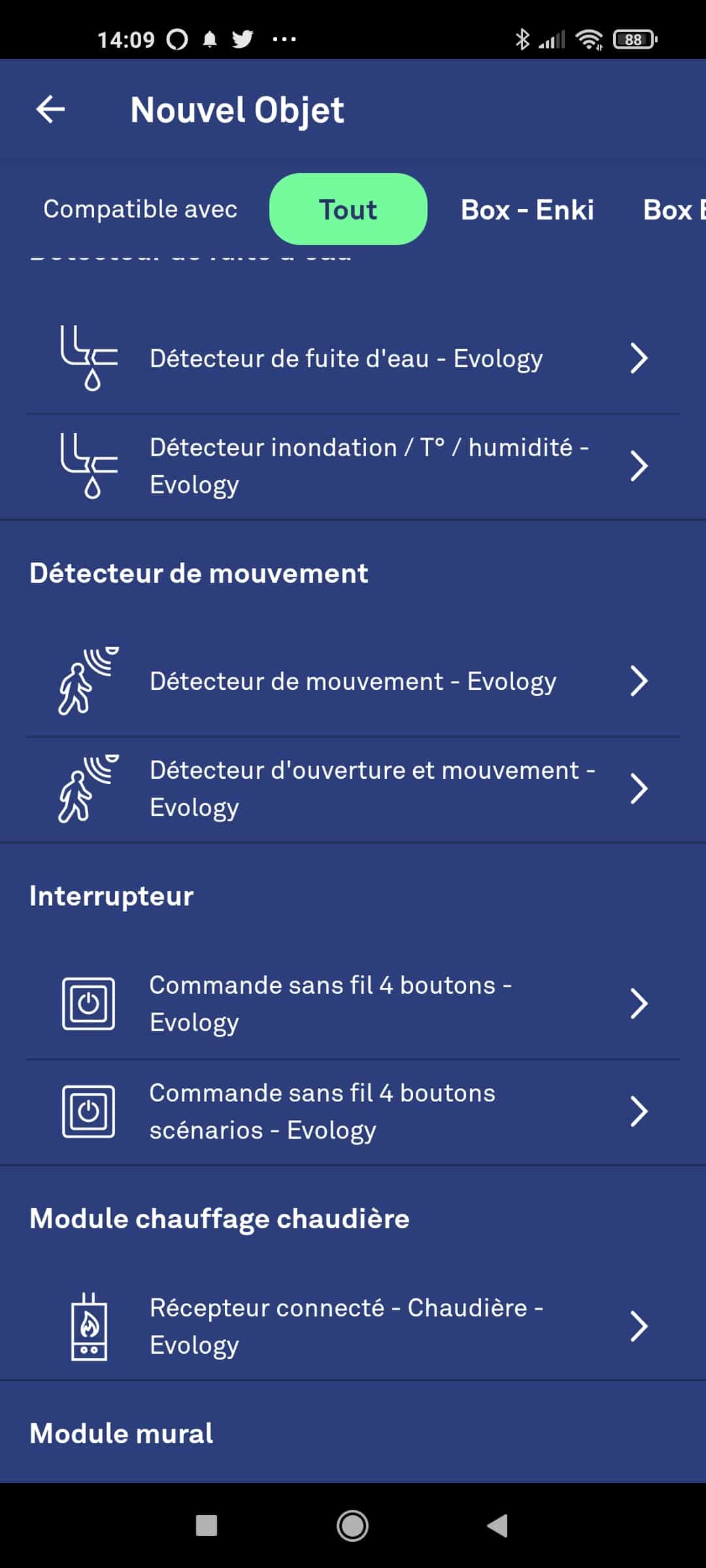Tap the system home button
Screen dimensions: 706x1568
[x=352, y=1526]
